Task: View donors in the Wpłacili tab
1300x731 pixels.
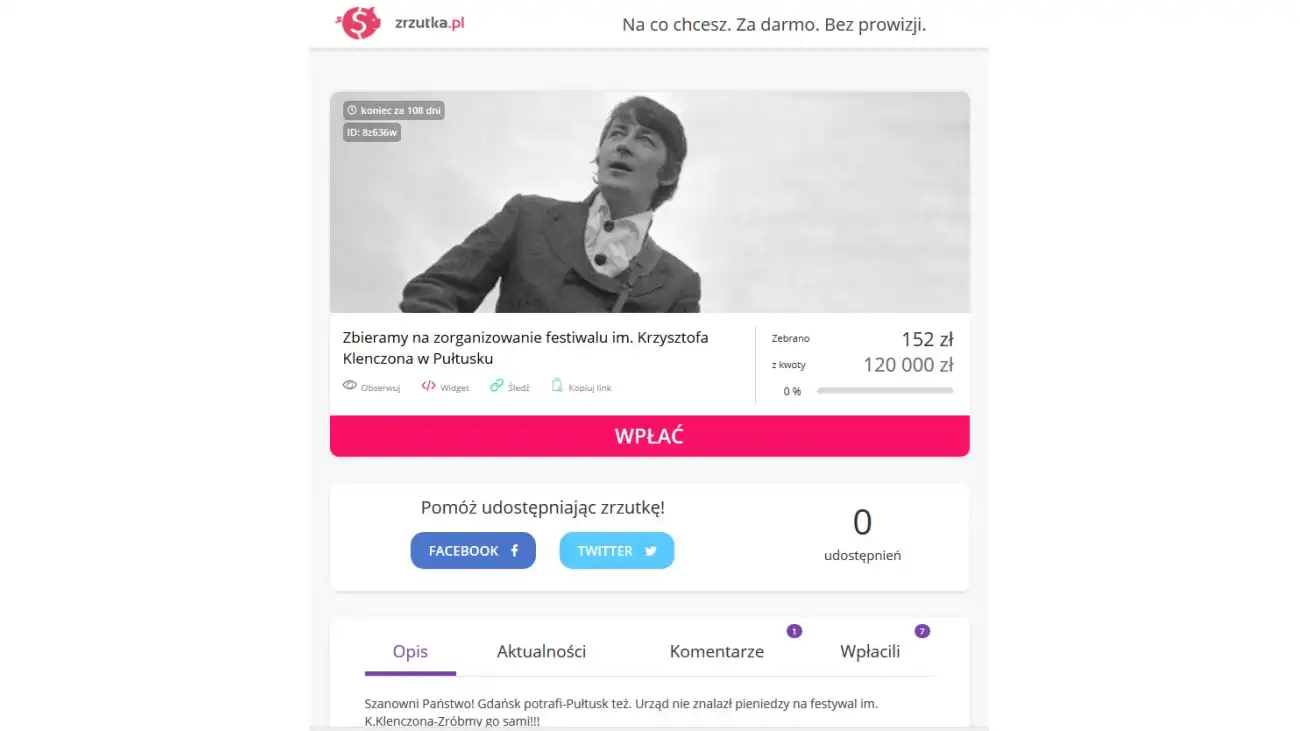Action: click(x=870, y=652)
